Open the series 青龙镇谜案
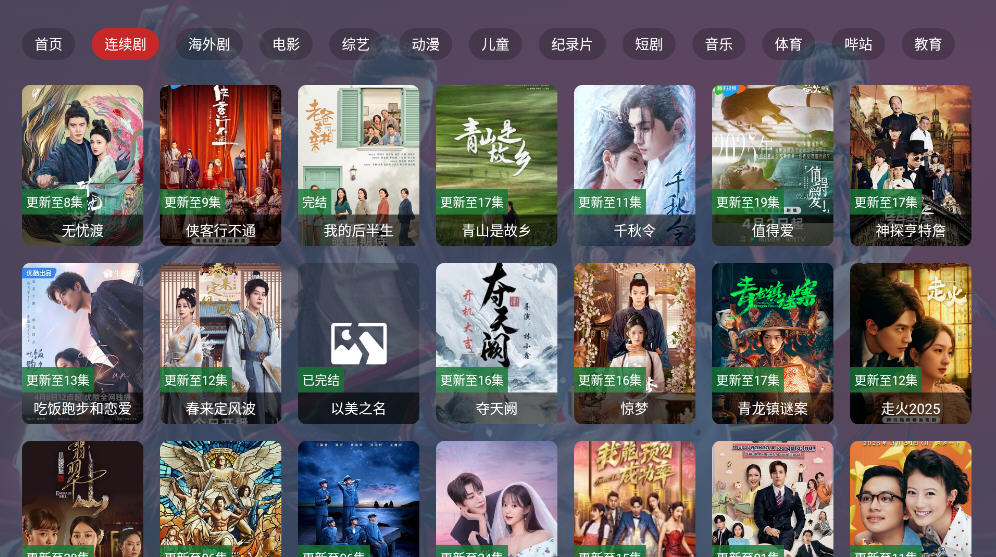Viewport: 996px width, 557px height. point(772,343)
